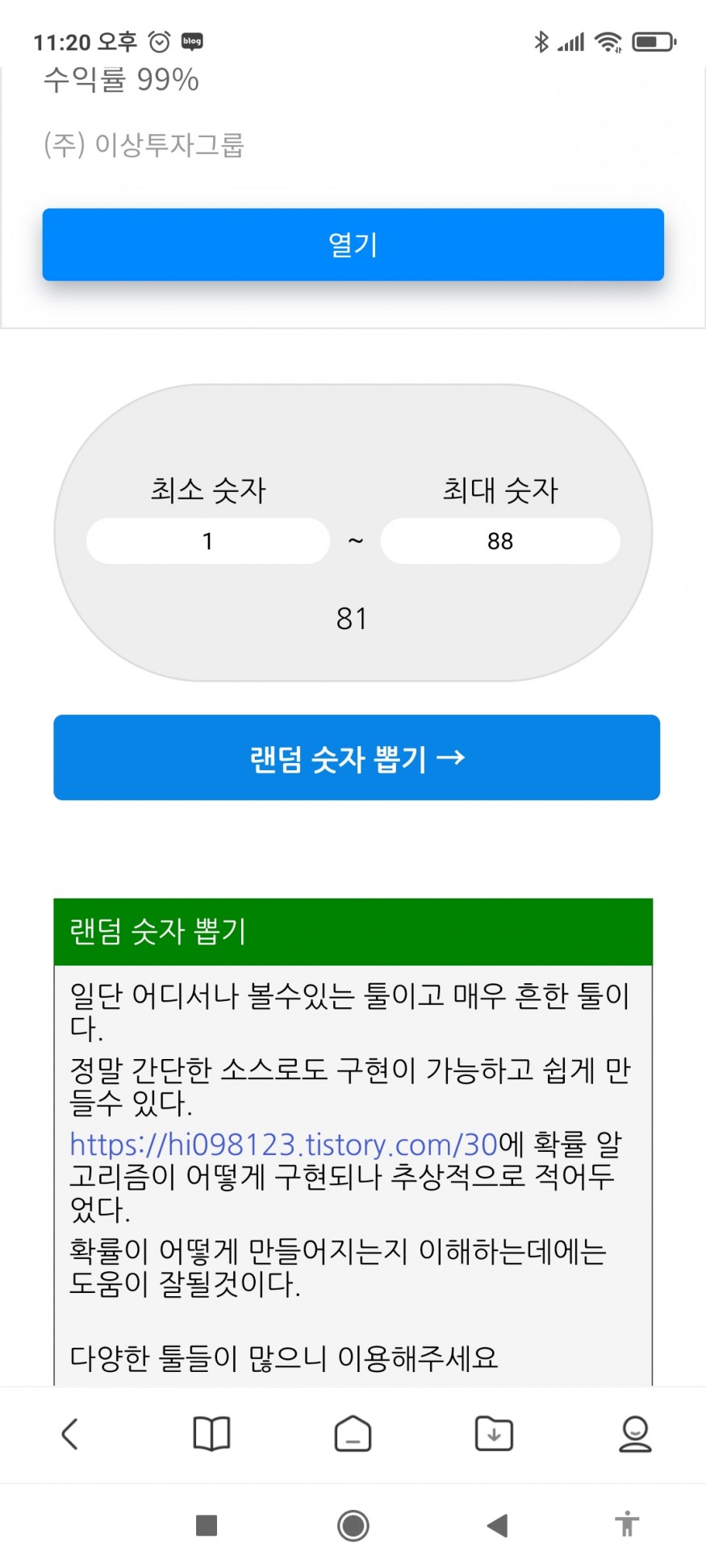
Task: Edit the 최소 숫자 minimum number field
Action: point(208,541)
